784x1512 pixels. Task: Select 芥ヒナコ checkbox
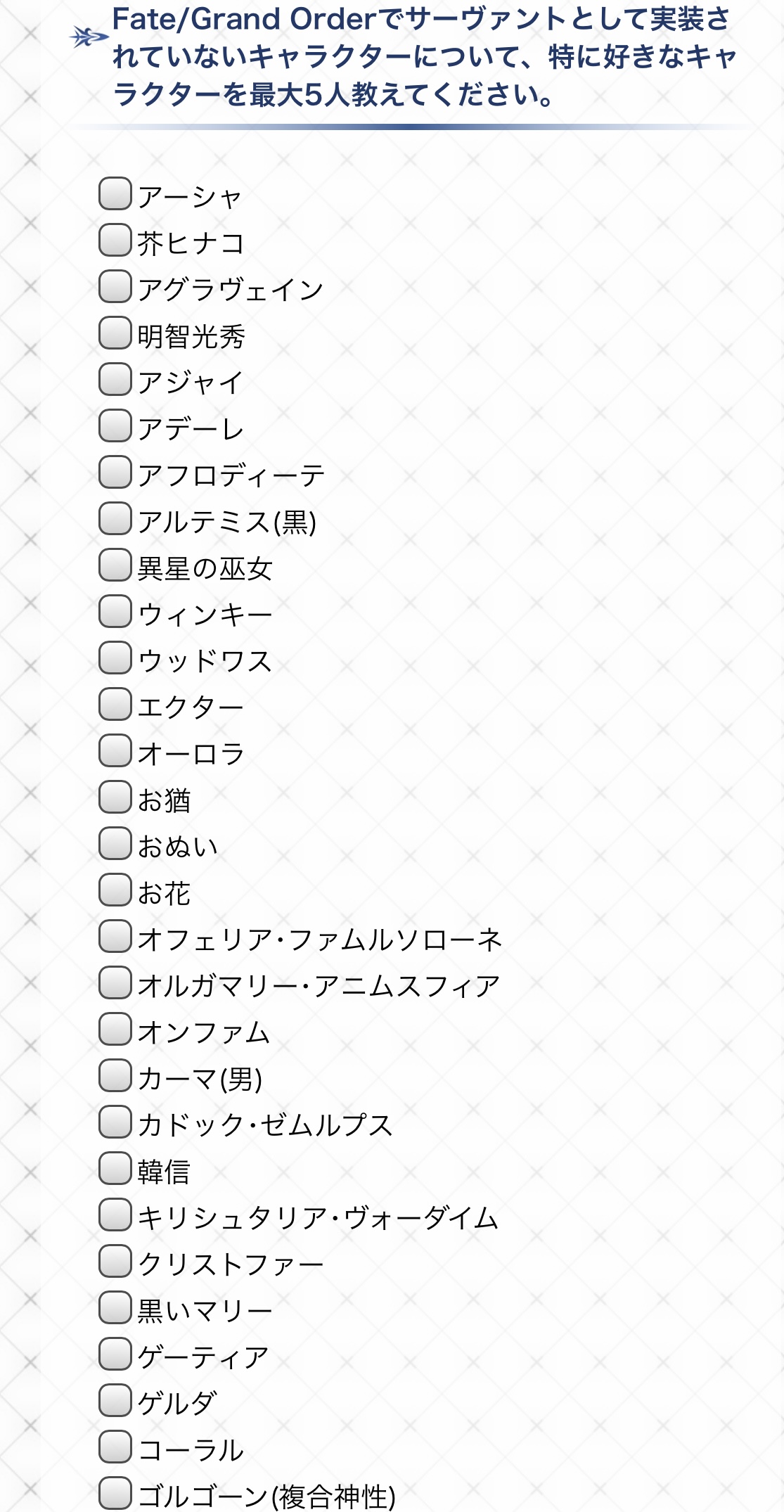[115, 240]
